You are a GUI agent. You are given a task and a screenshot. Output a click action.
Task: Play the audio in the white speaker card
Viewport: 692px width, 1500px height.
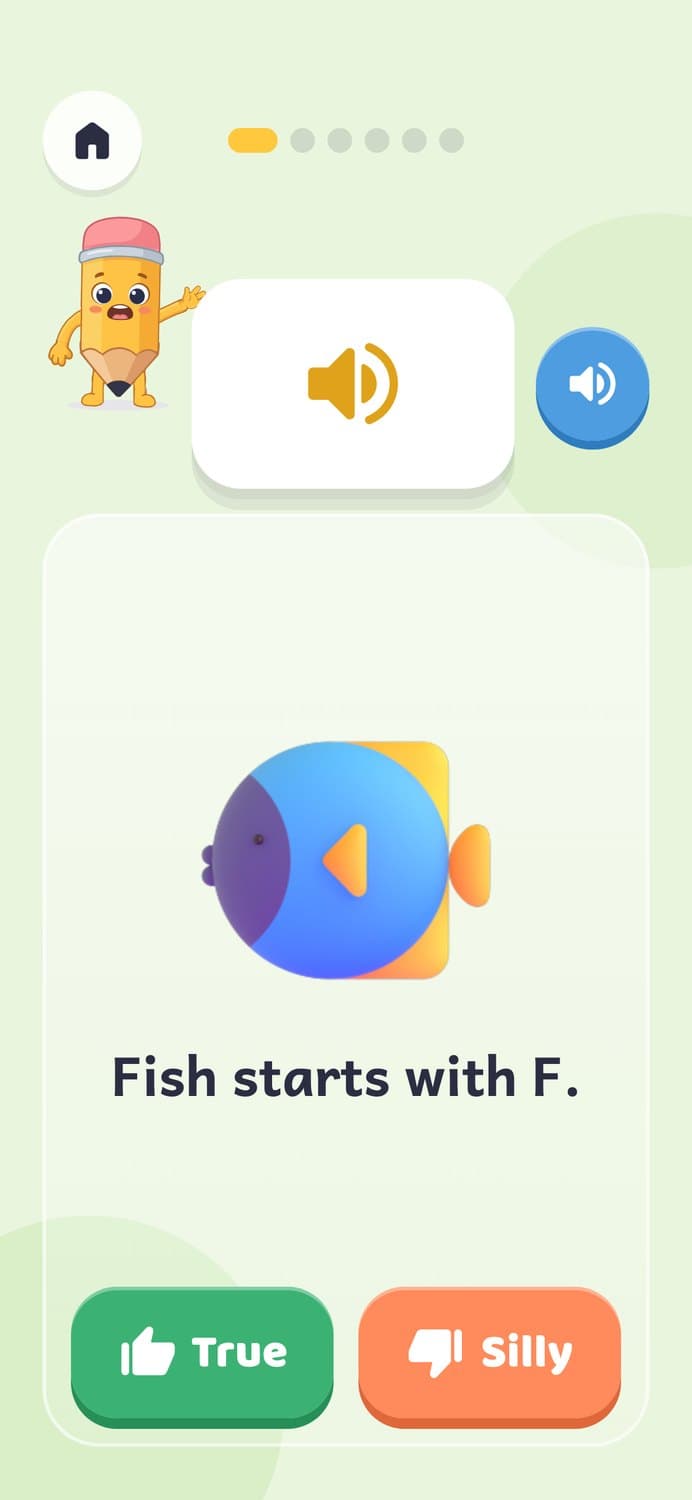353,384
